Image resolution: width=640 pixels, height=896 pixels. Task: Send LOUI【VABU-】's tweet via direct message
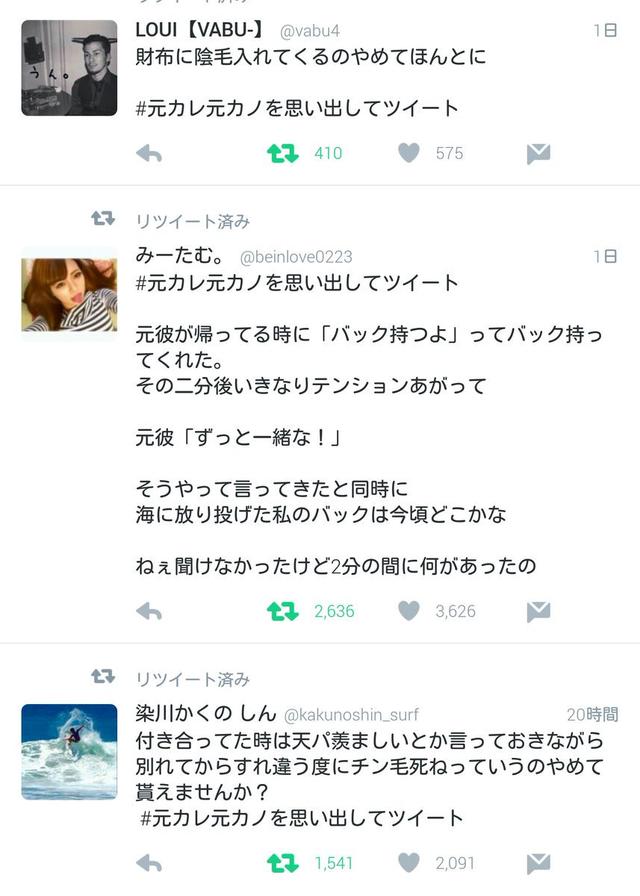tap(538, 153)
